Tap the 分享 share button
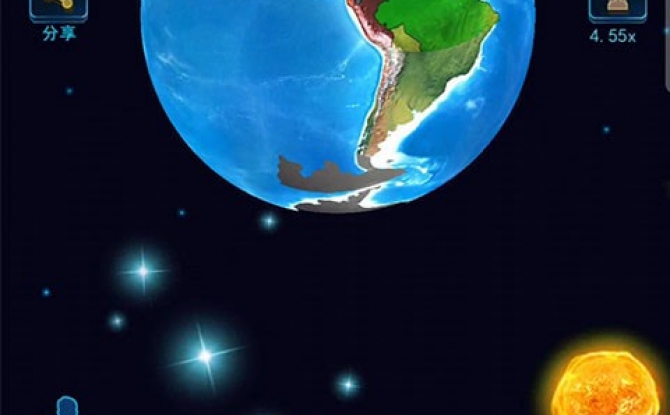The image size is (670, 415). coord(58,12)
